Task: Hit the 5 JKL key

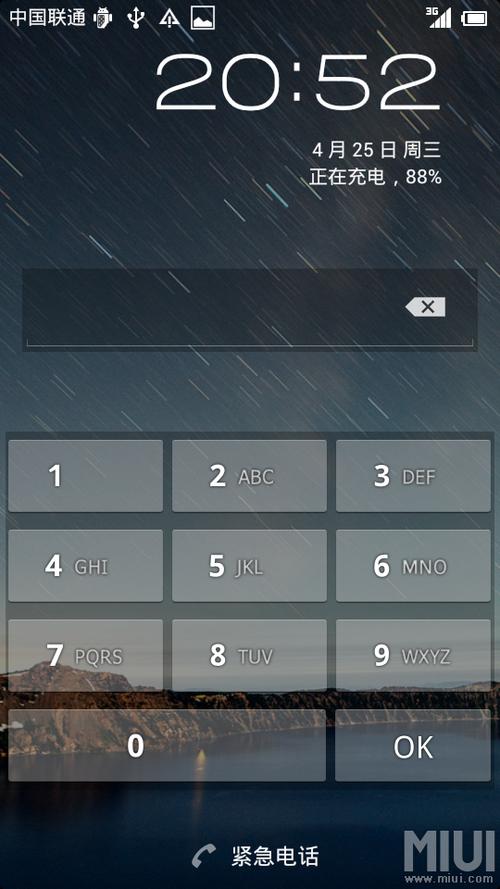Action: click(x=249, y=565)
